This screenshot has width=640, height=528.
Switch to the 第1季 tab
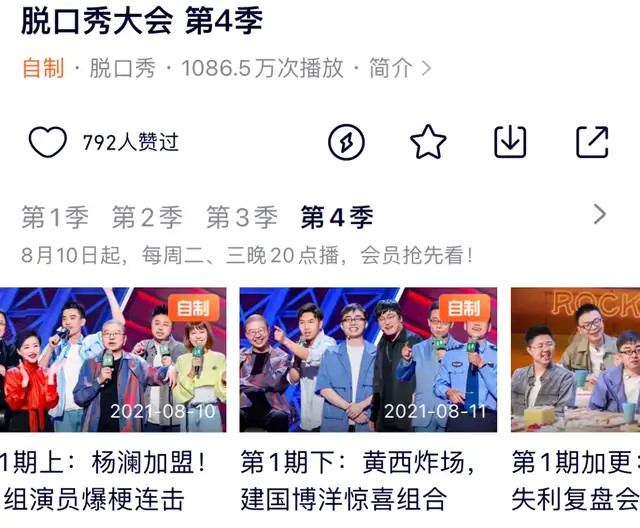[55, 216]
